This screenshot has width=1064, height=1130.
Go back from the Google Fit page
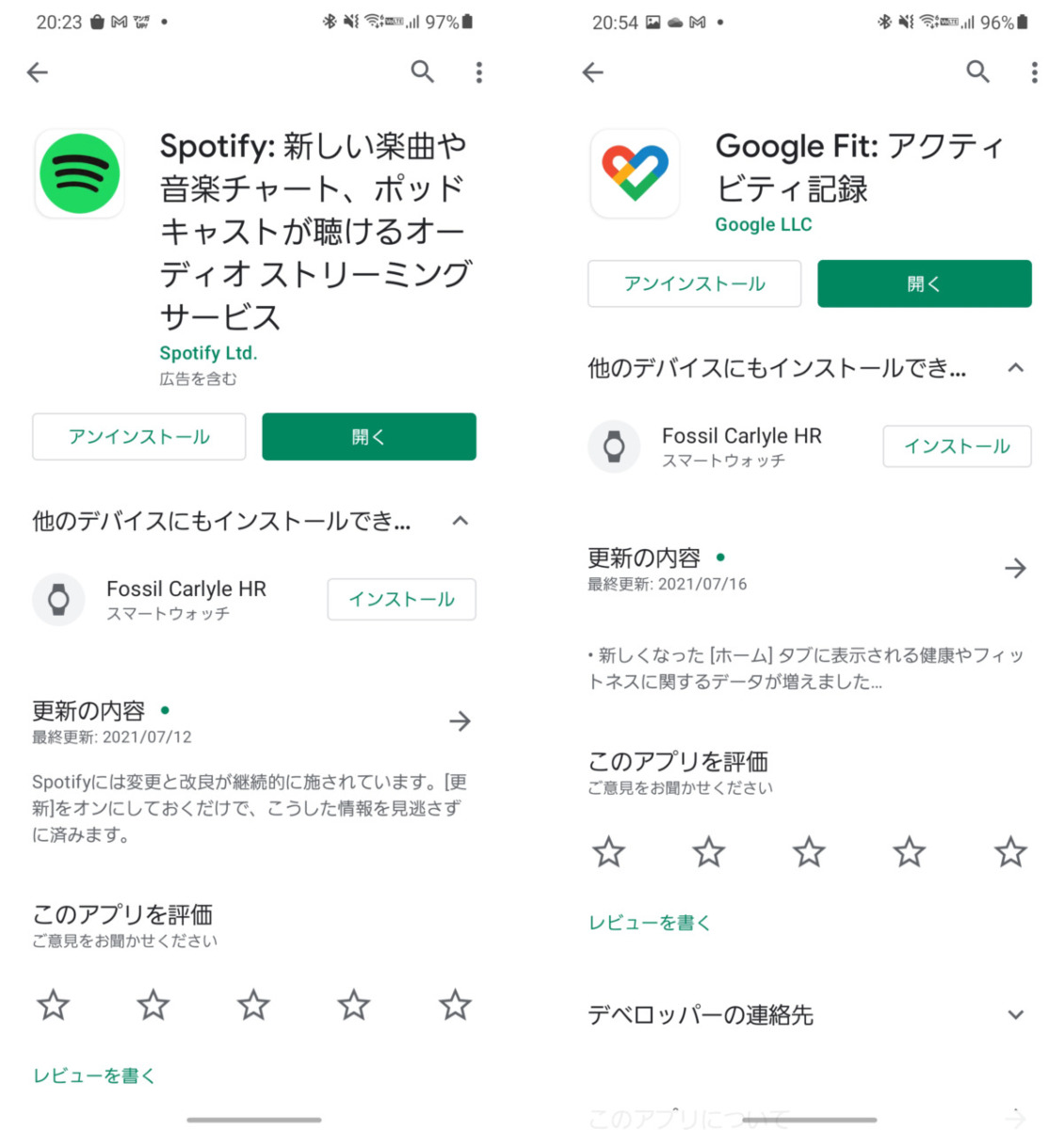[593, 73]
